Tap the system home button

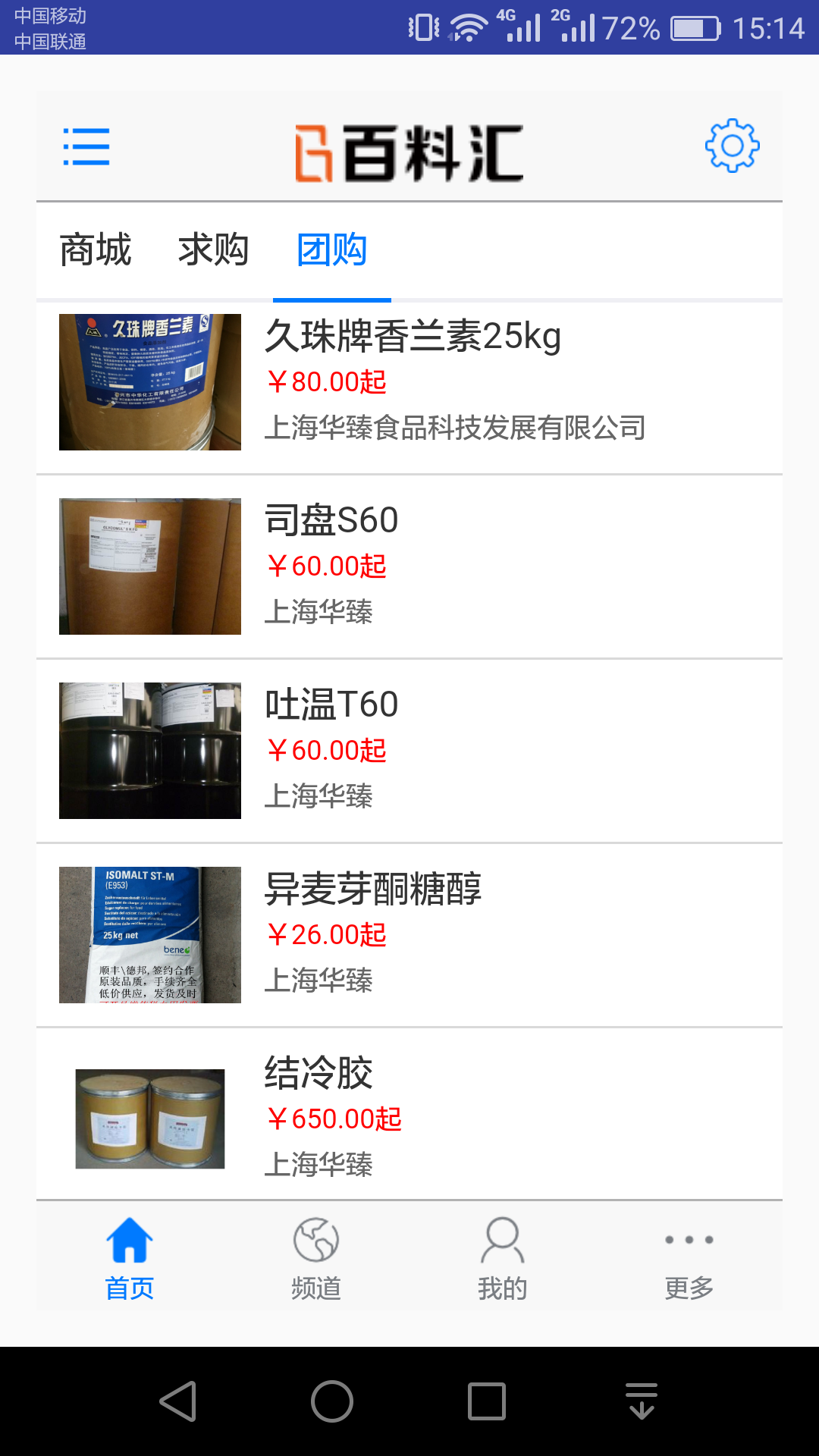click(332, 1401)
